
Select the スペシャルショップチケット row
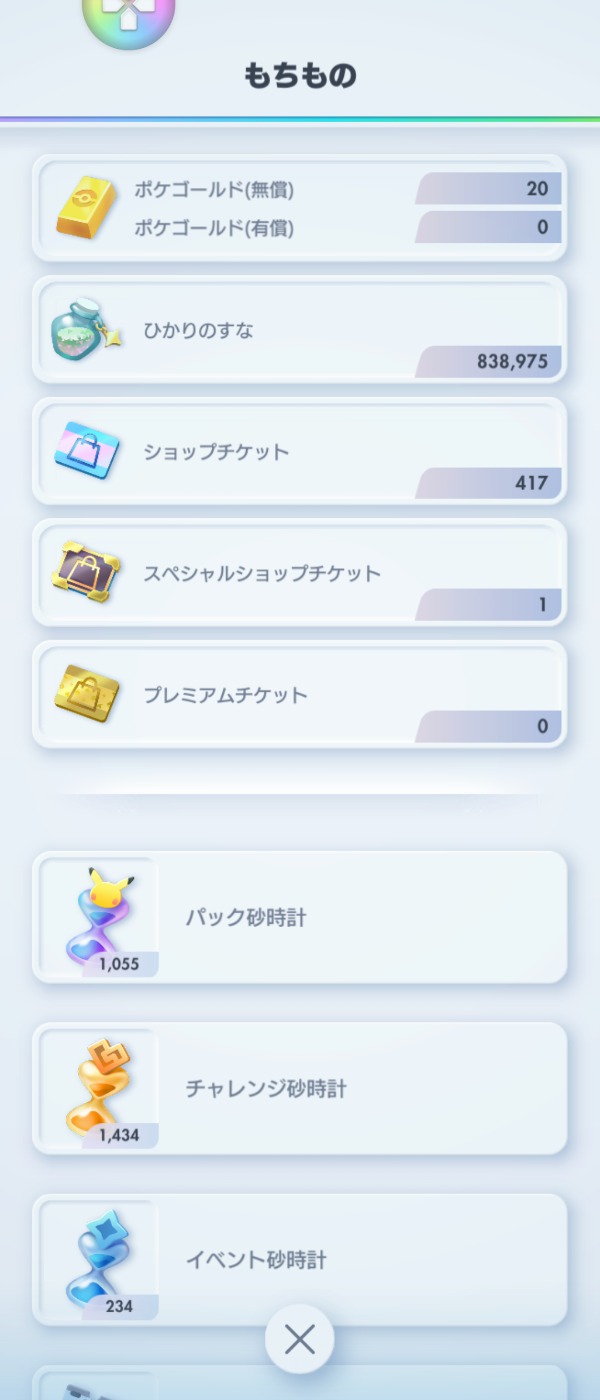click(300, 573)
